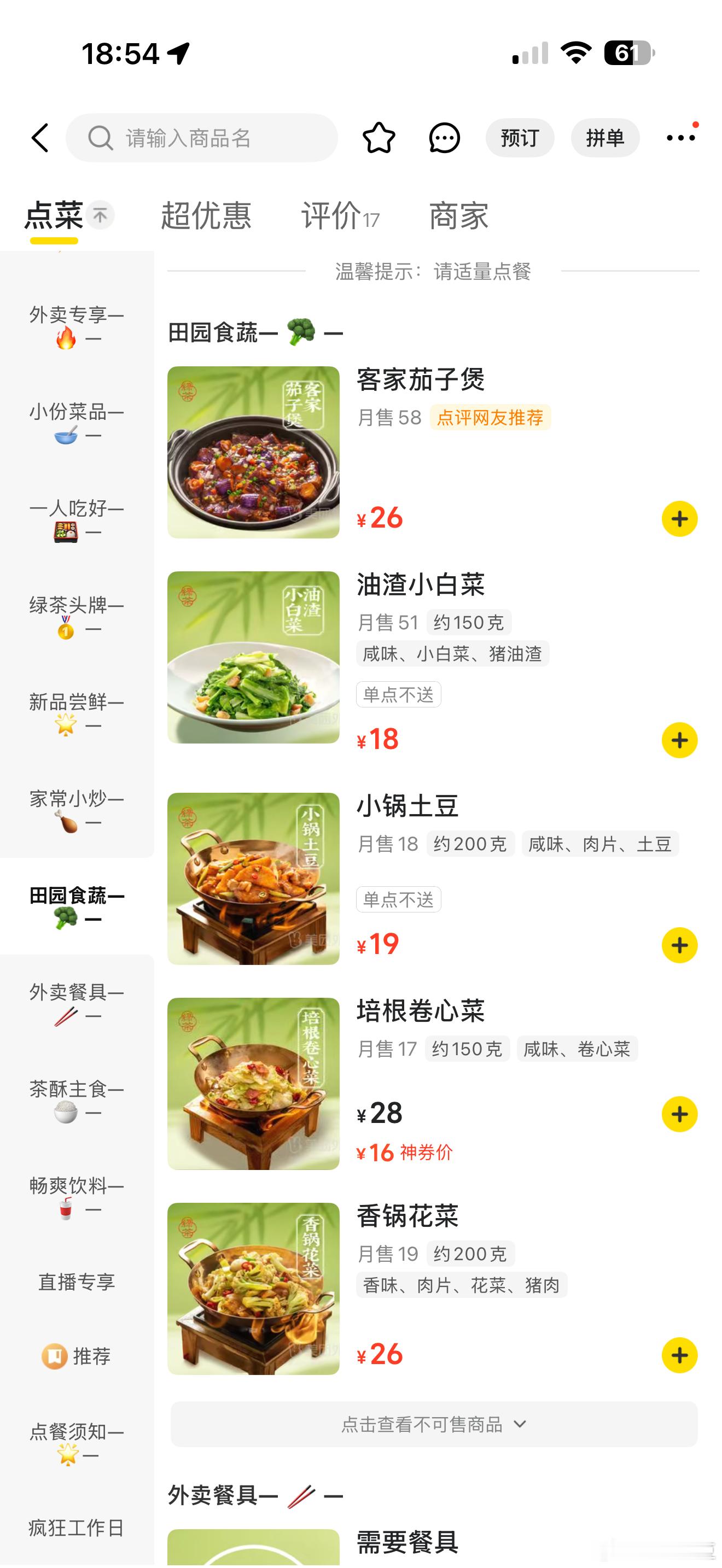Screen dimensions: 722x1568
Task: Expand 点击查看不可售商品
Action: click(433, 1424)
